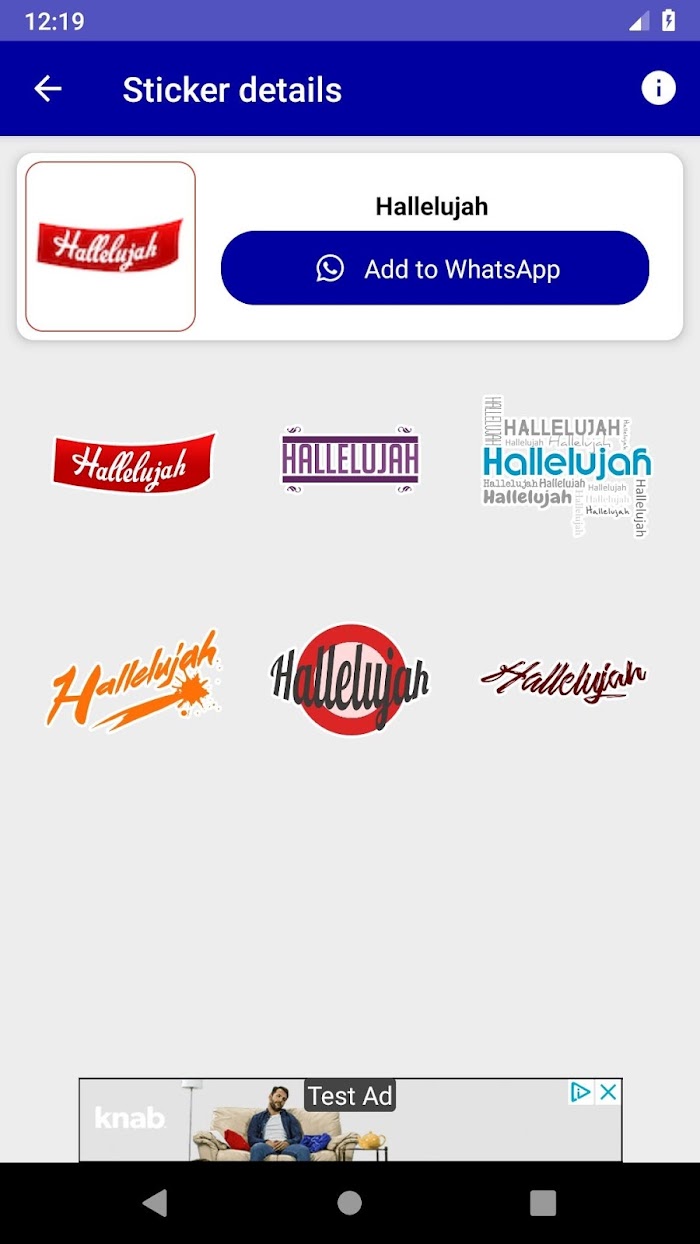700x1244 pixels.
Task: Select the orange splash Hallelujah sticker
Action: coord(134,680)
